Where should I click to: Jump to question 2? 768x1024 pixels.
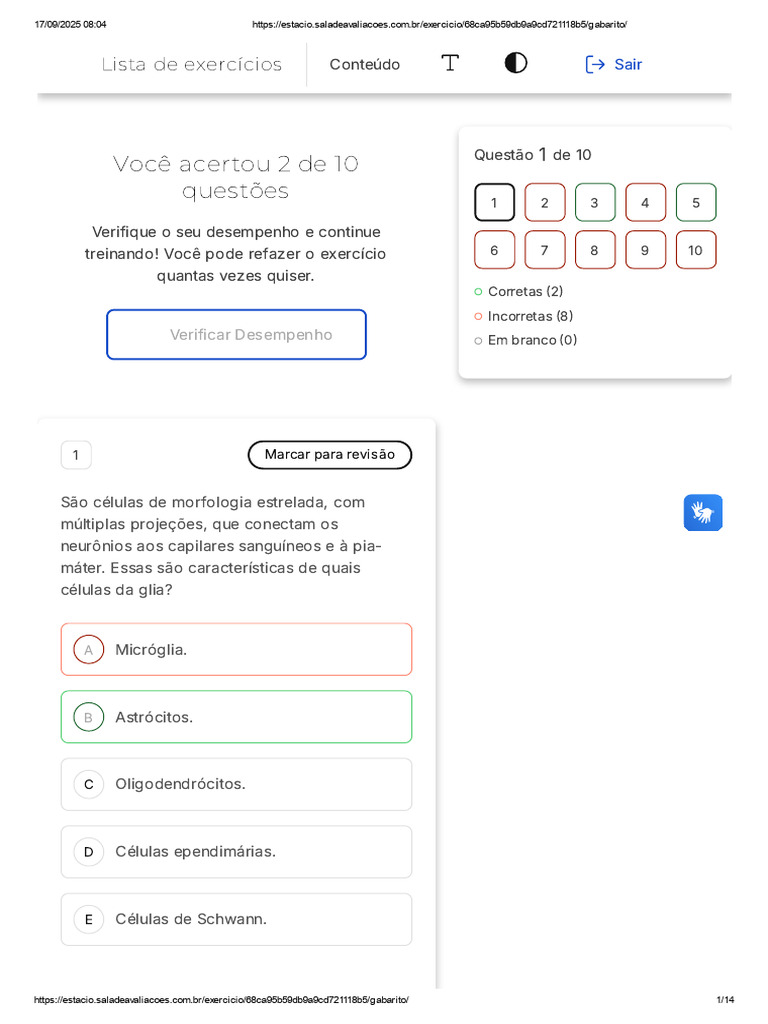(x=545, y=202)
